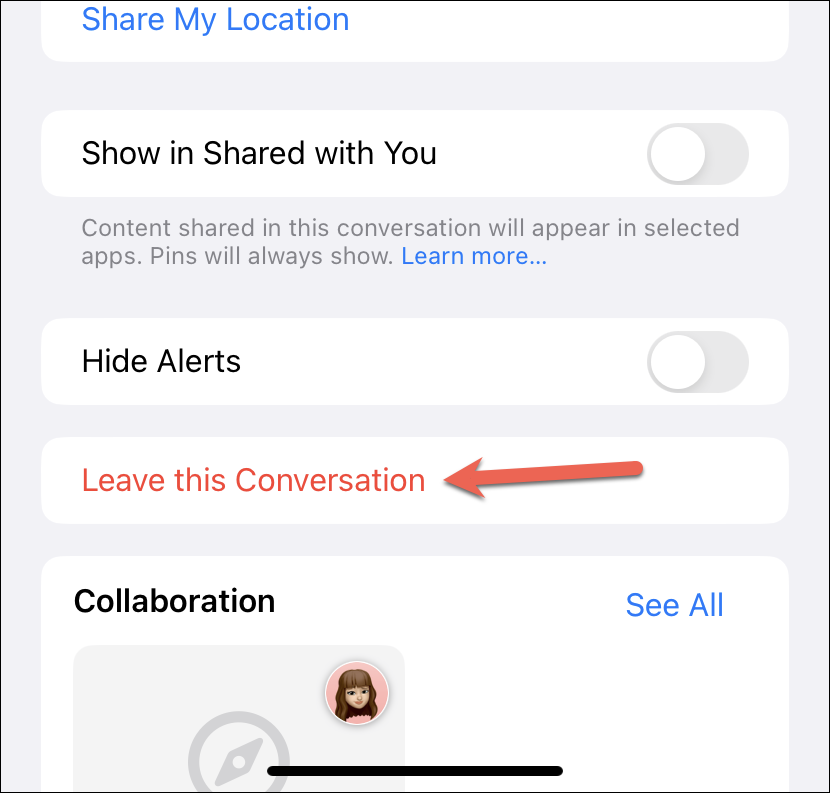Turn on Hide Alerts
The height and width of the screenshot is (793, 830).
(x=697, y=361)
